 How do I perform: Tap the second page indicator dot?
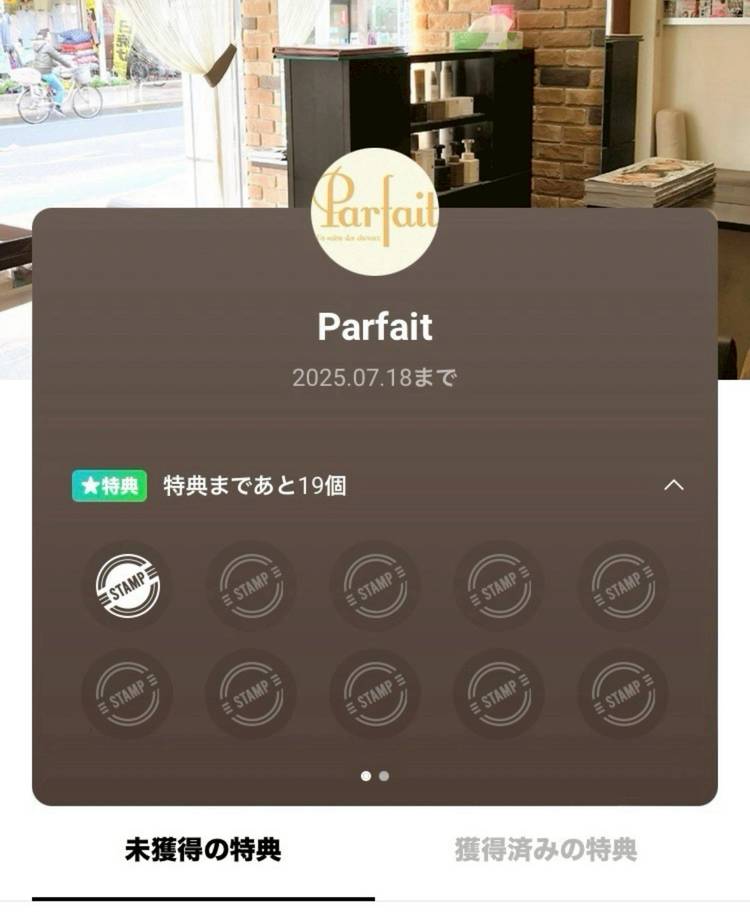pos(385,775)
